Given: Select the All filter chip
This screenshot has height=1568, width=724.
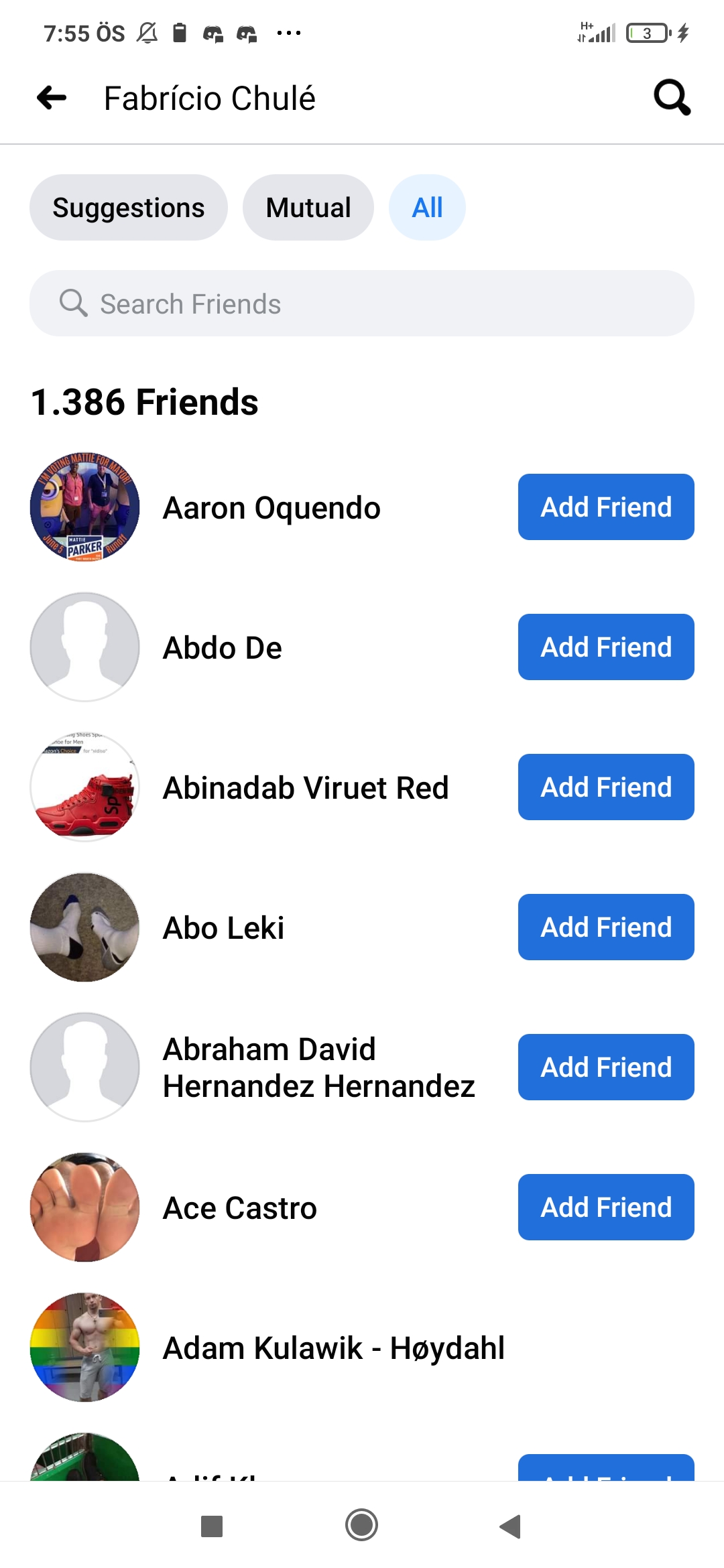Looking at the screenshot, I should (427, 208).
